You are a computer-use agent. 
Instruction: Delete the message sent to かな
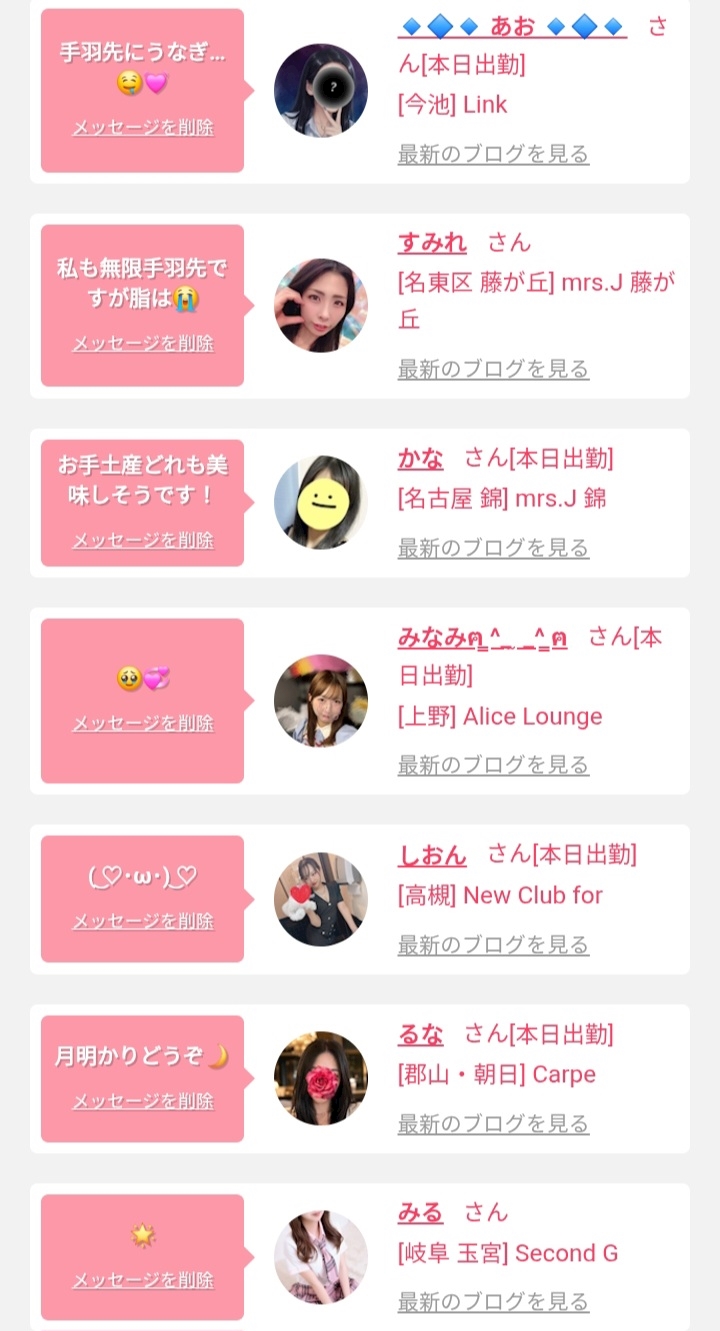143,540
